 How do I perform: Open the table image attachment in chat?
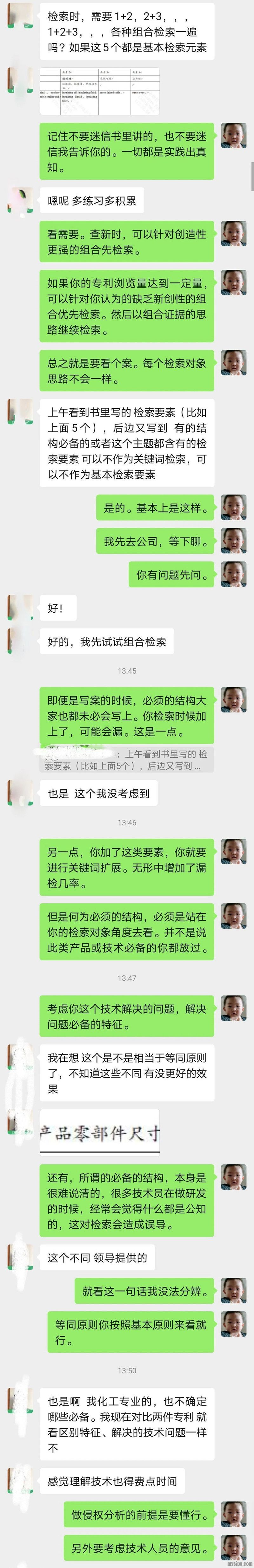pos(100,91)
